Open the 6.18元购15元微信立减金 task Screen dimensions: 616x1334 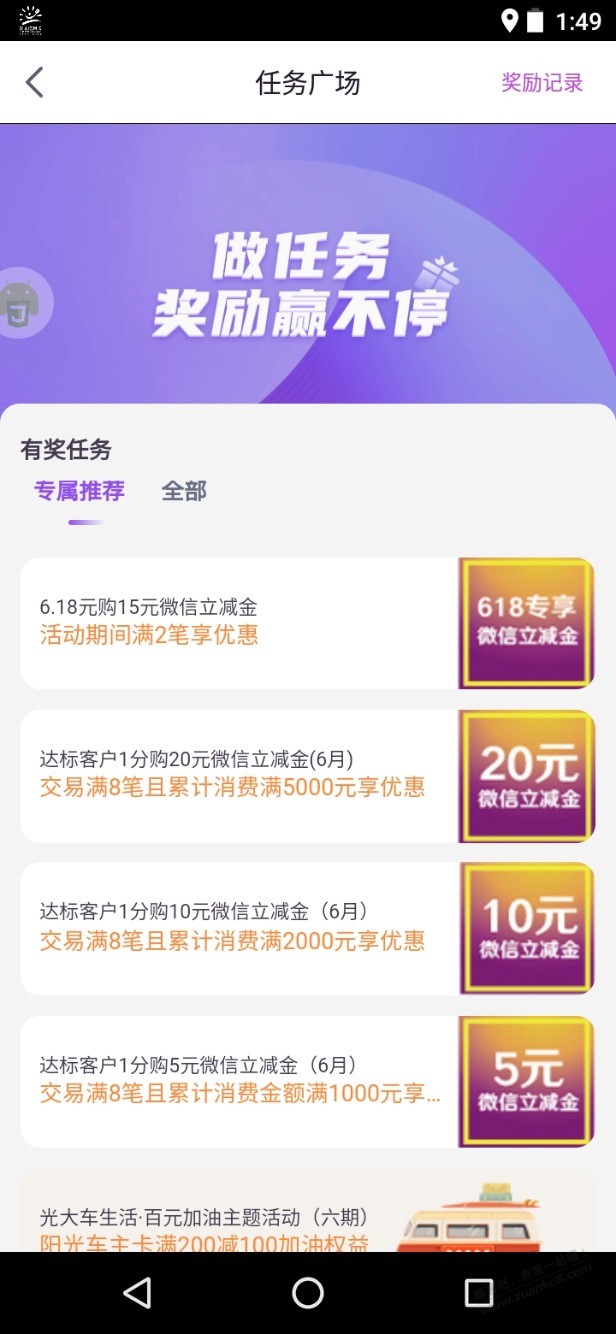point(307,623)
